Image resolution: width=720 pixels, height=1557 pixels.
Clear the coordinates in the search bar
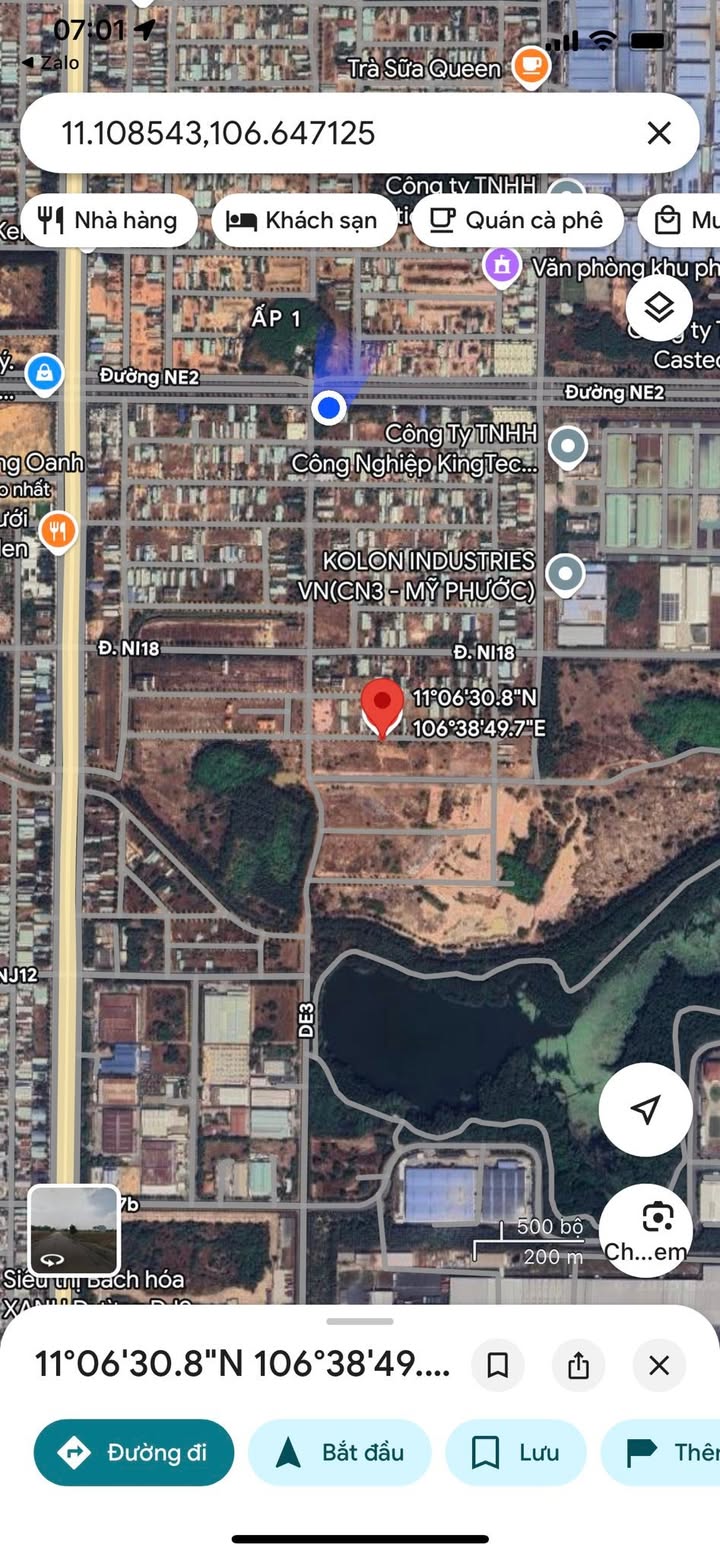pos(659,133)
